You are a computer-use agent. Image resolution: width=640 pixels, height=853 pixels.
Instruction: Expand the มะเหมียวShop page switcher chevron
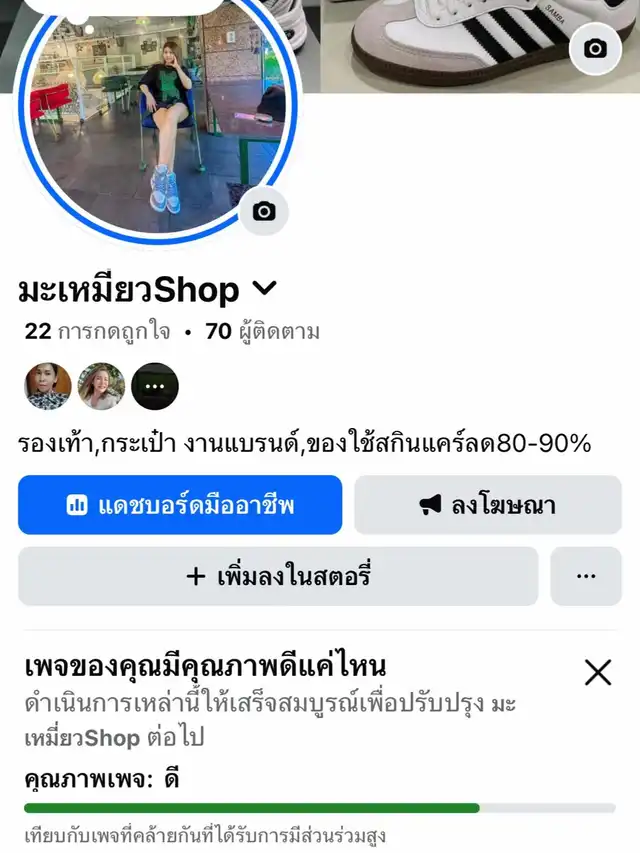265,289
